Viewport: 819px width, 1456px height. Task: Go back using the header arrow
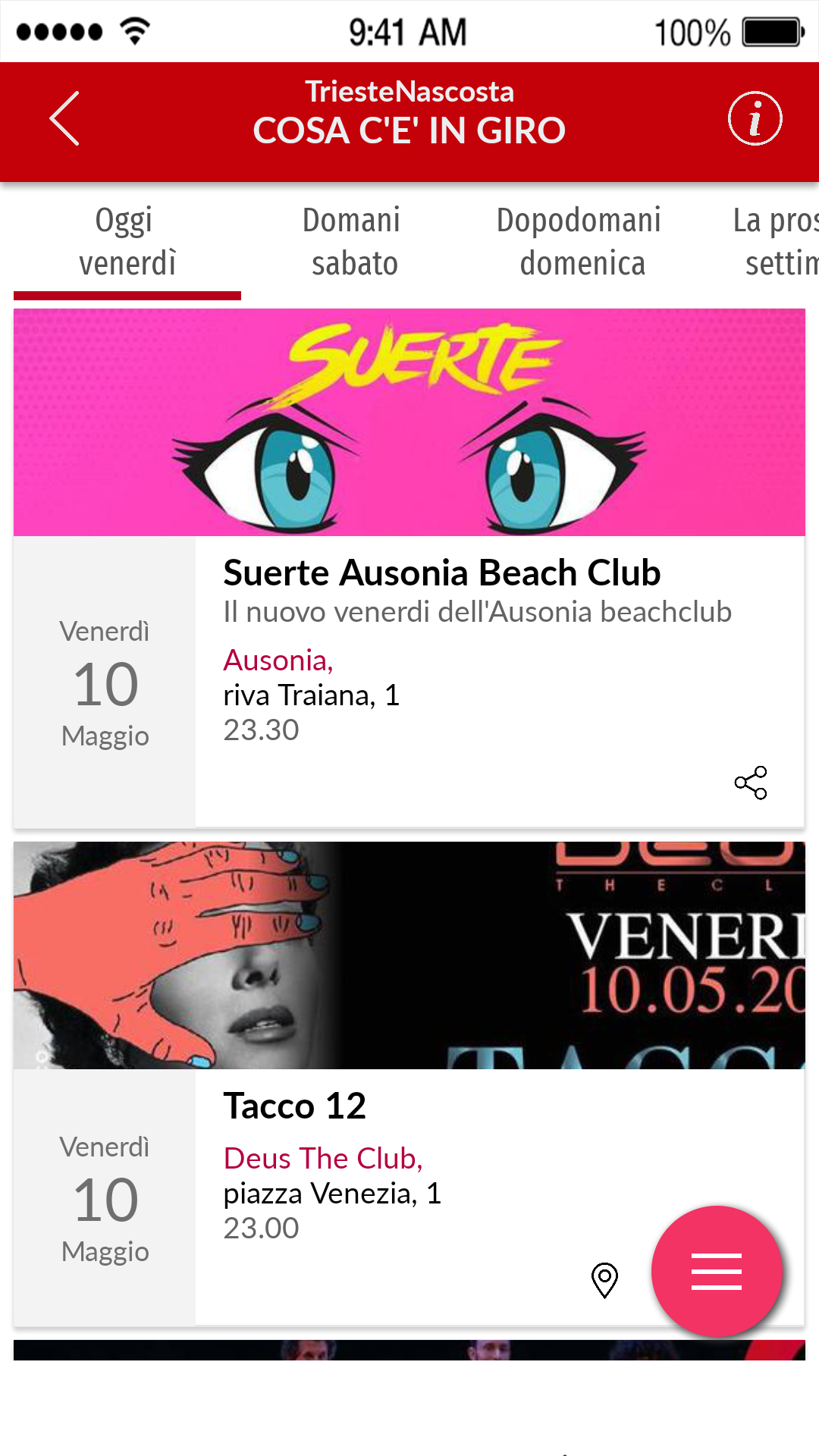click(x=64, y=118)
